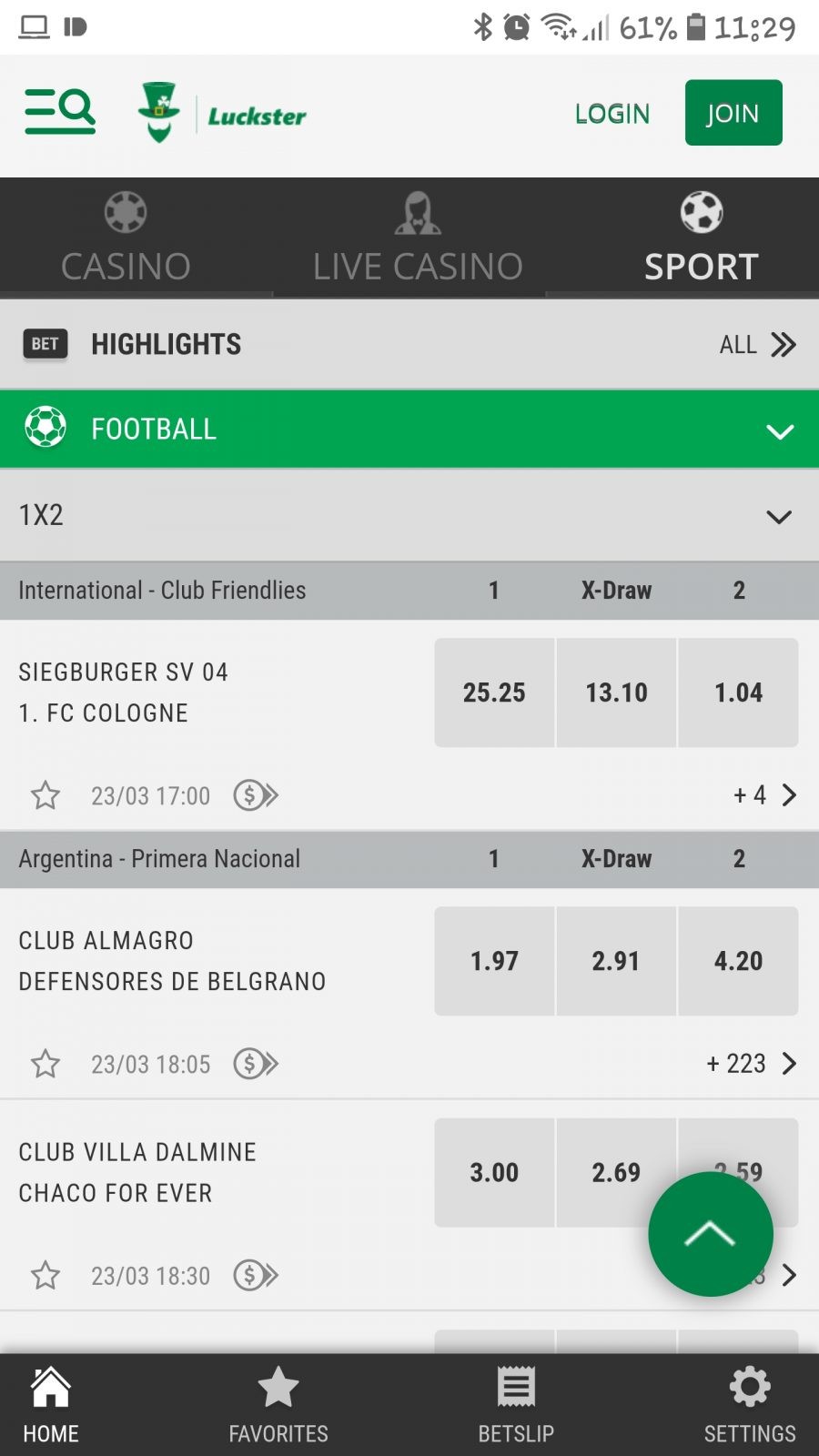Select odds 25.25 for Siegburger SV 04
The width and height of the screenshot is (819, 1456).
point(494,693)
